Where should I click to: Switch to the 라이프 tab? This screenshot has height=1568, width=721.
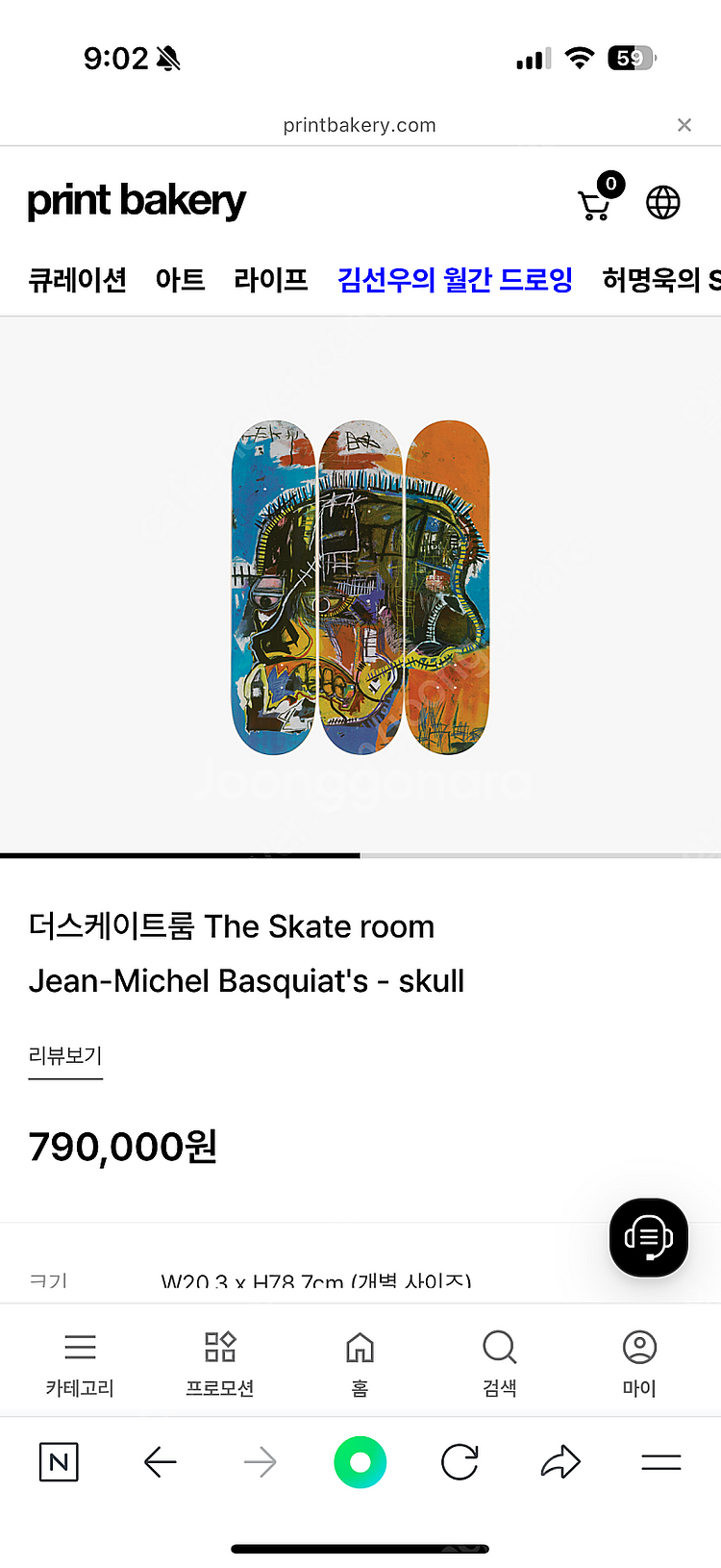pos(270,280)
